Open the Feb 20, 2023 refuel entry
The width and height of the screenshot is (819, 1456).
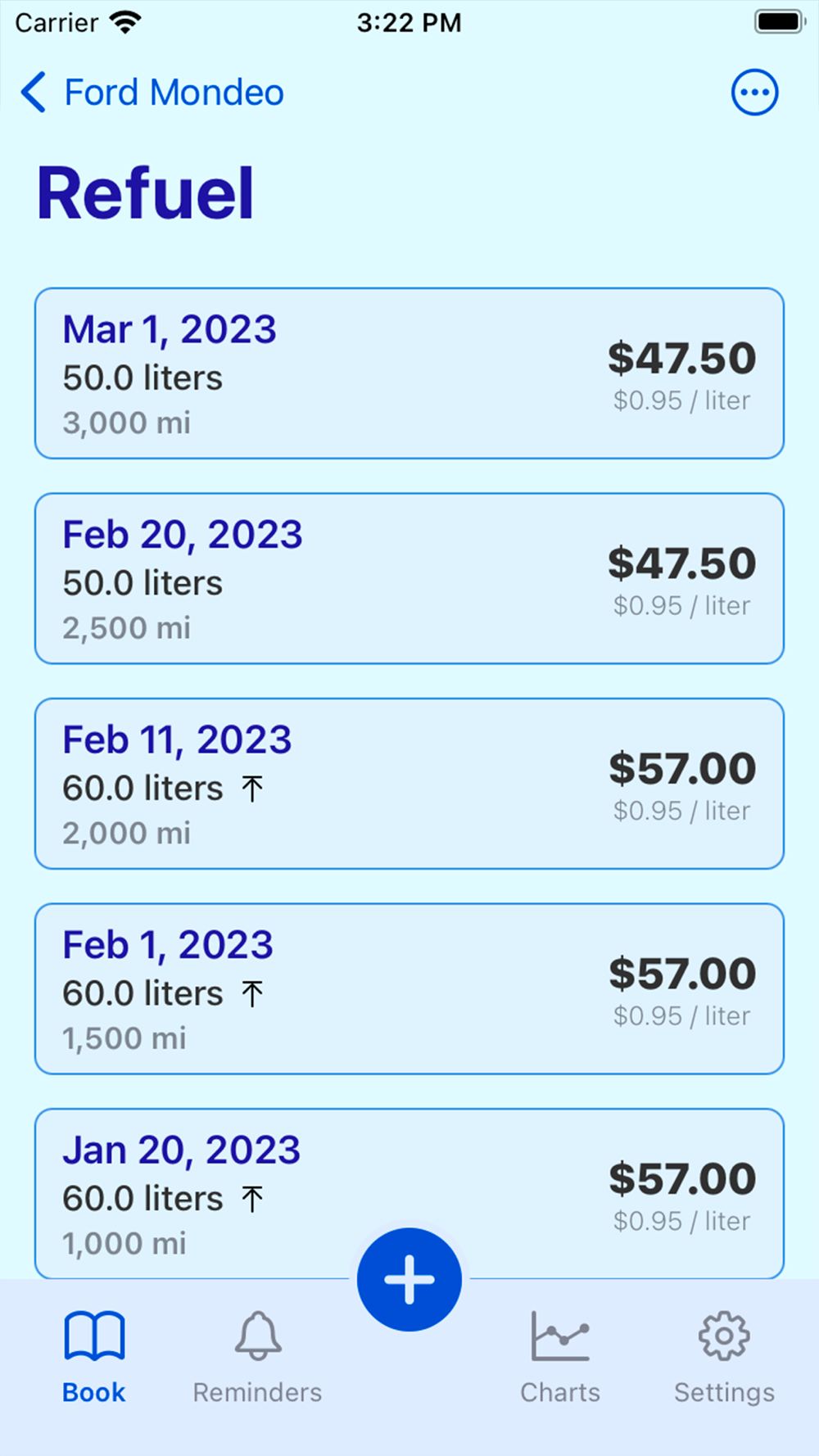coord(409,578)
